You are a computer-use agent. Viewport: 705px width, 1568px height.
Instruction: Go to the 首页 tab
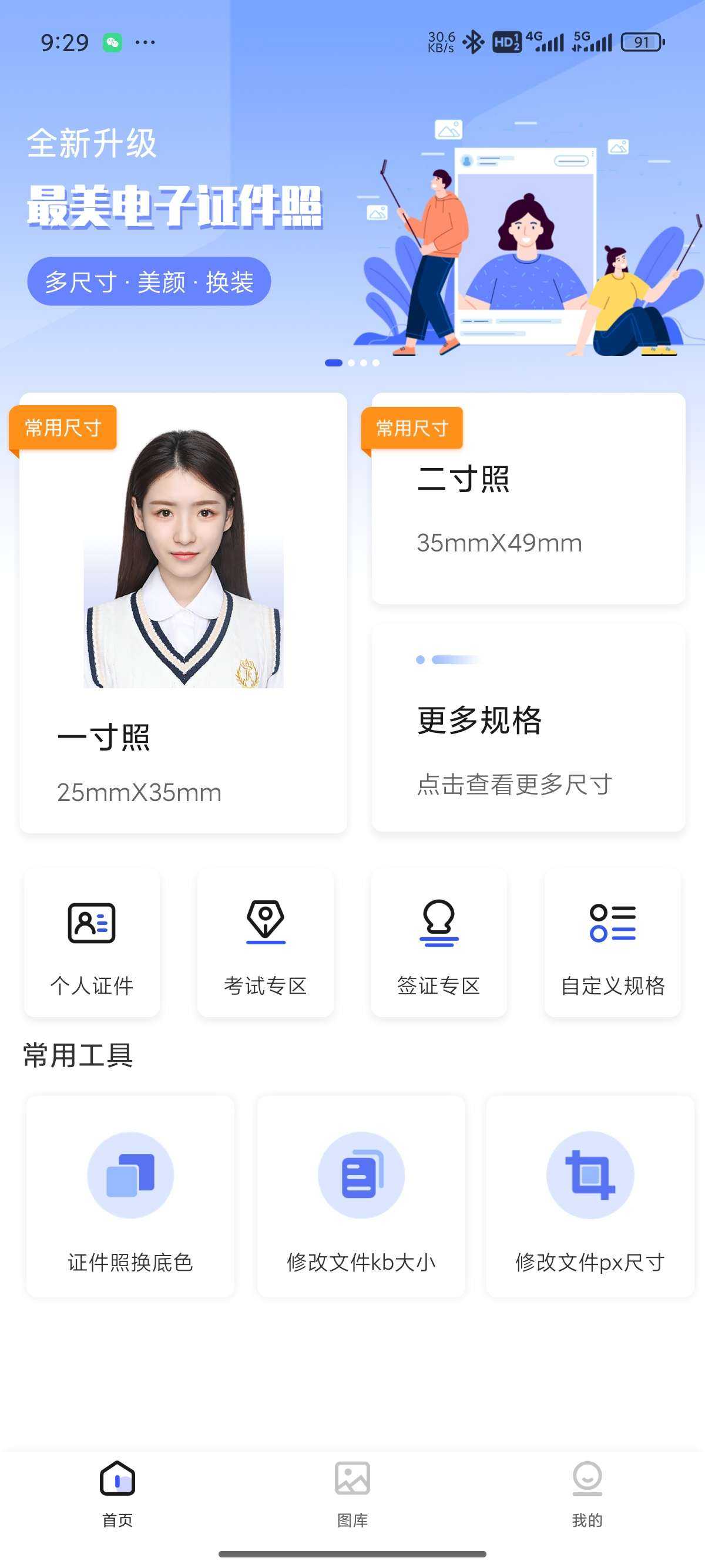117,1494
